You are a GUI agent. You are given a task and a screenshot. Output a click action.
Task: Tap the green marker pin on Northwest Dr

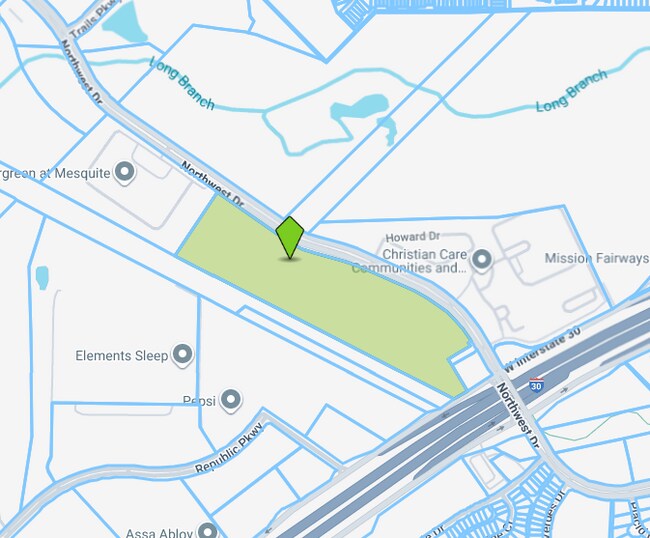pyautogui.click(x=290, y=237)
